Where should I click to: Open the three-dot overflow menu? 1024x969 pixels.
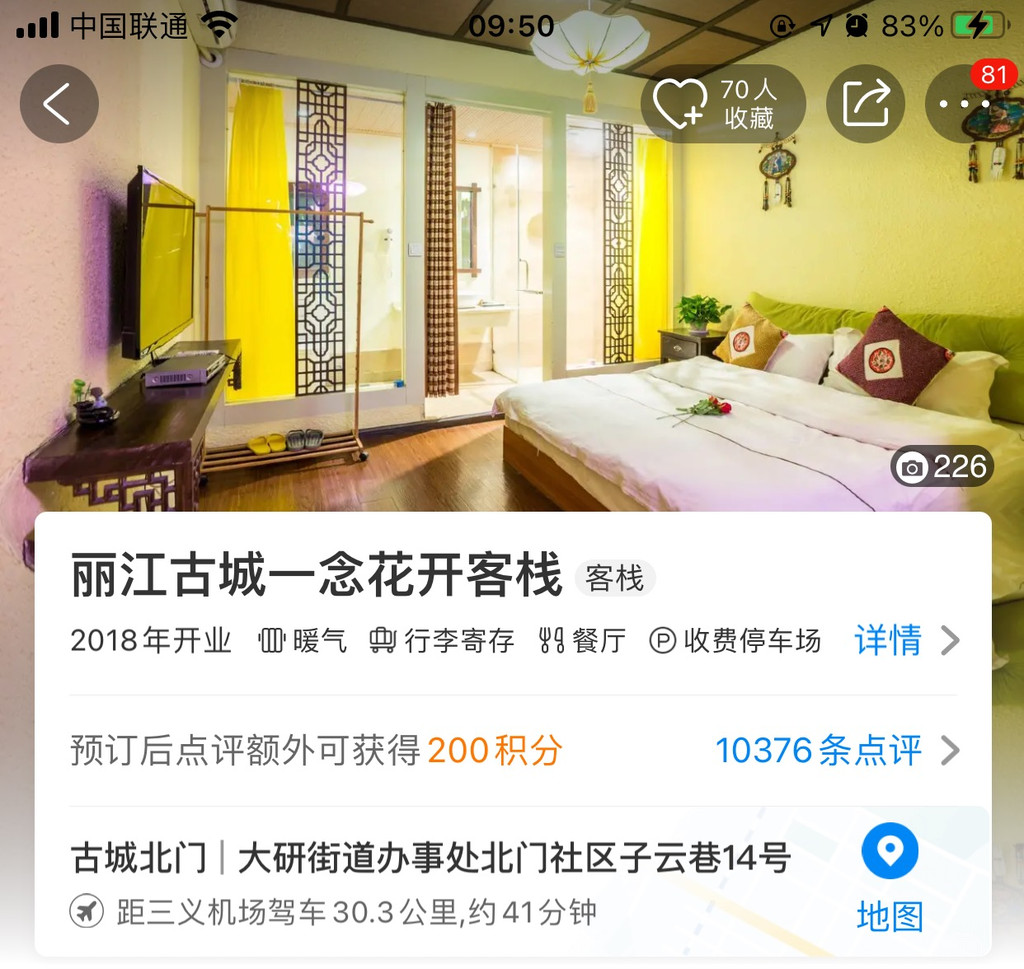click(x=965, y=104)
